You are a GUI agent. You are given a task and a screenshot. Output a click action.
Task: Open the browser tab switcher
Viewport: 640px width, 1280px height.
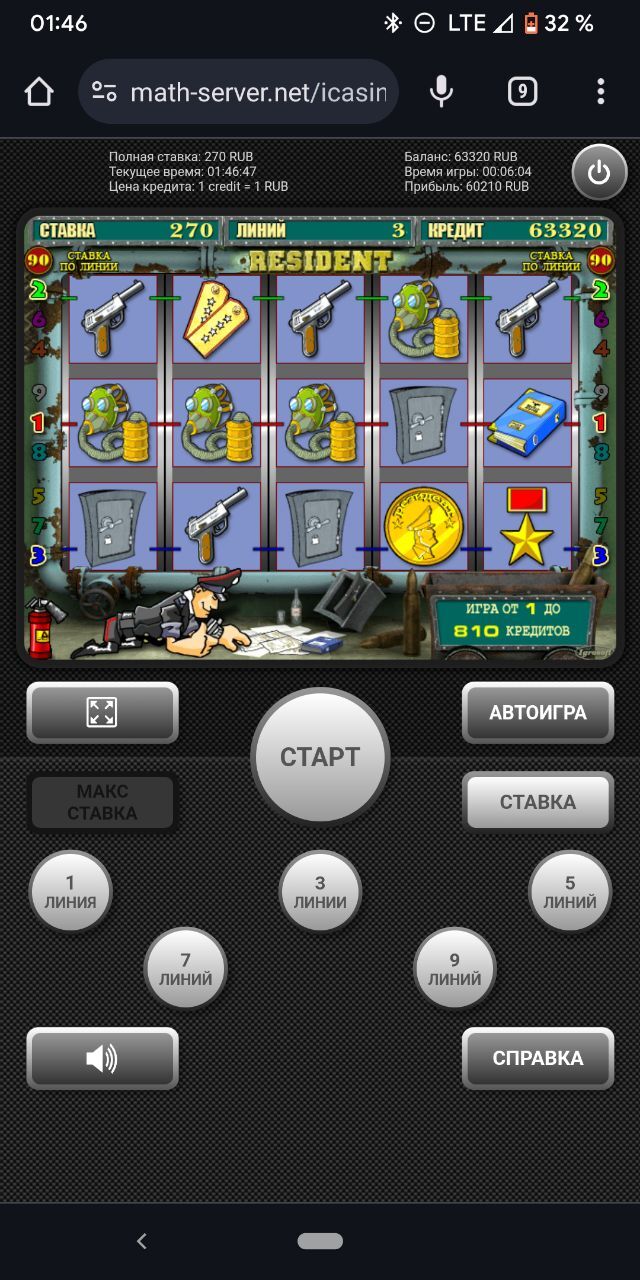[x=521, y=92]
